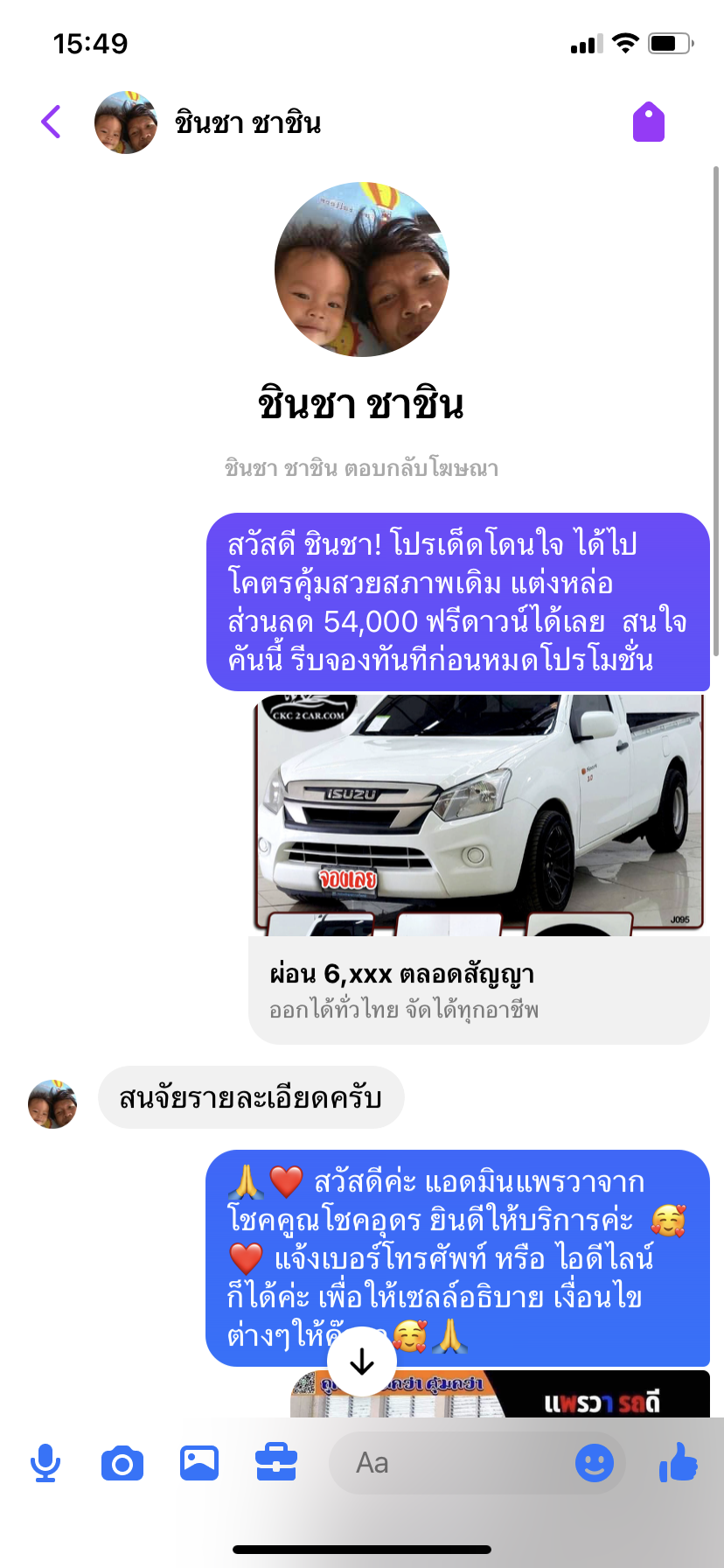Record a voice message with microphone
This screenshot has height=1568, width=724.
[45, 1463]
